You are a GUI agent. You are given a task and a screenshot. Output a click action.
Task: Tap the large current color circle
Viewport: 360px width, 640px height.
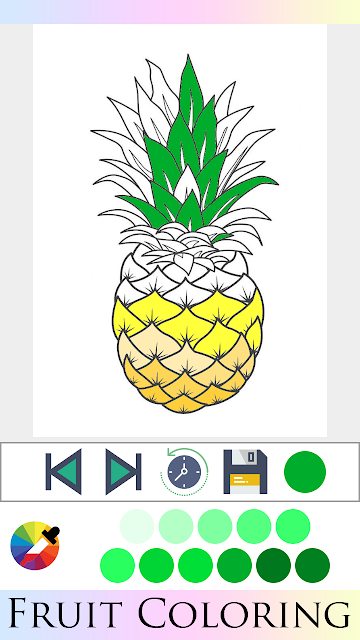tap(305, 471)
